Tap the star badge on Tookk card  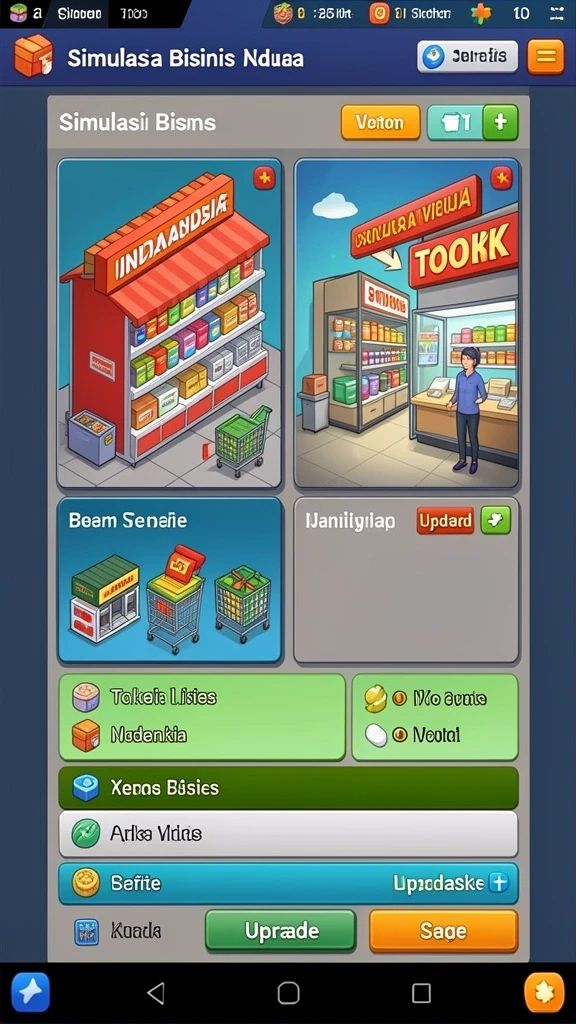coord(501,177)
